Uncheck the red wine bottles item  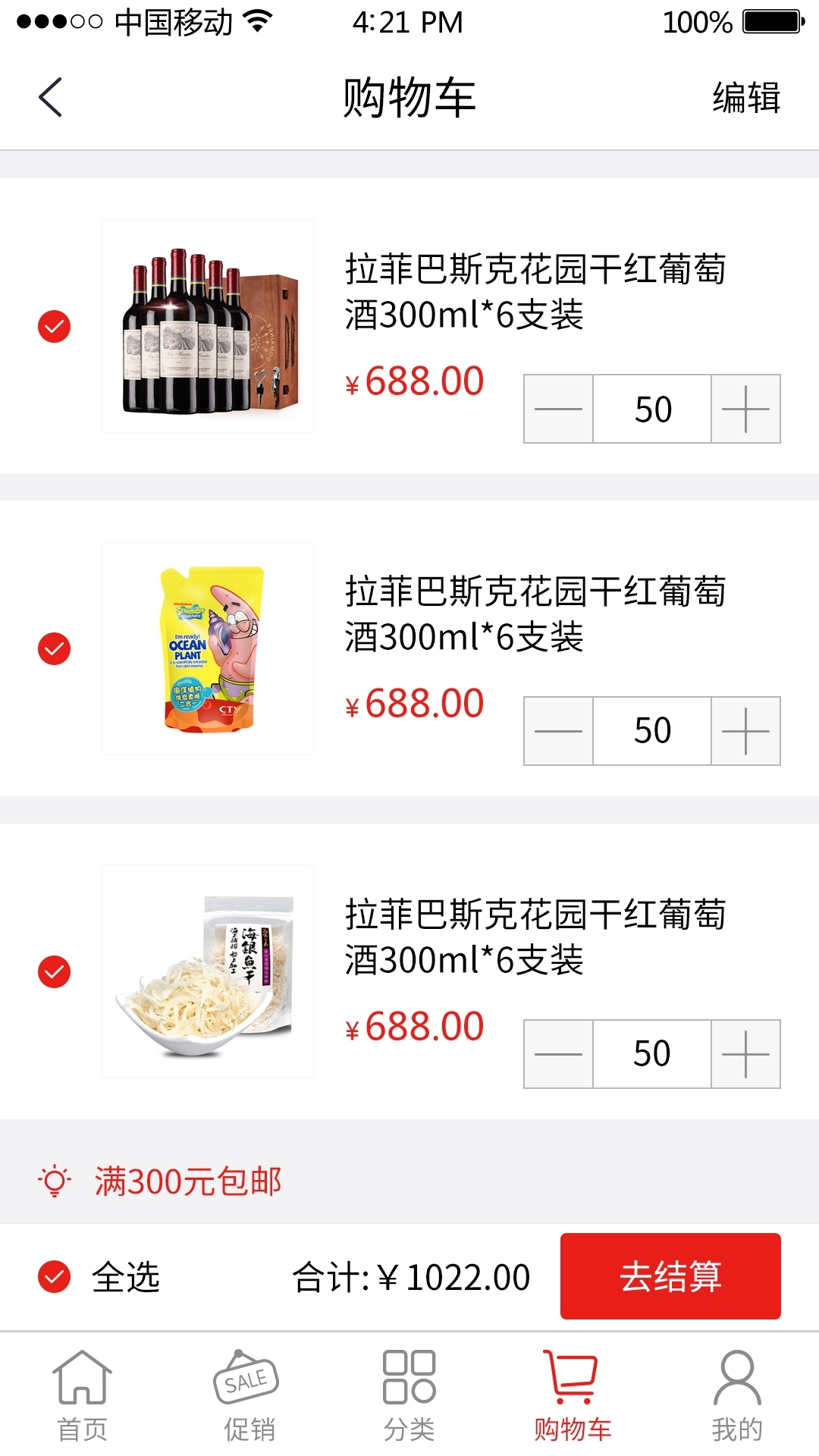click(55, 327)
